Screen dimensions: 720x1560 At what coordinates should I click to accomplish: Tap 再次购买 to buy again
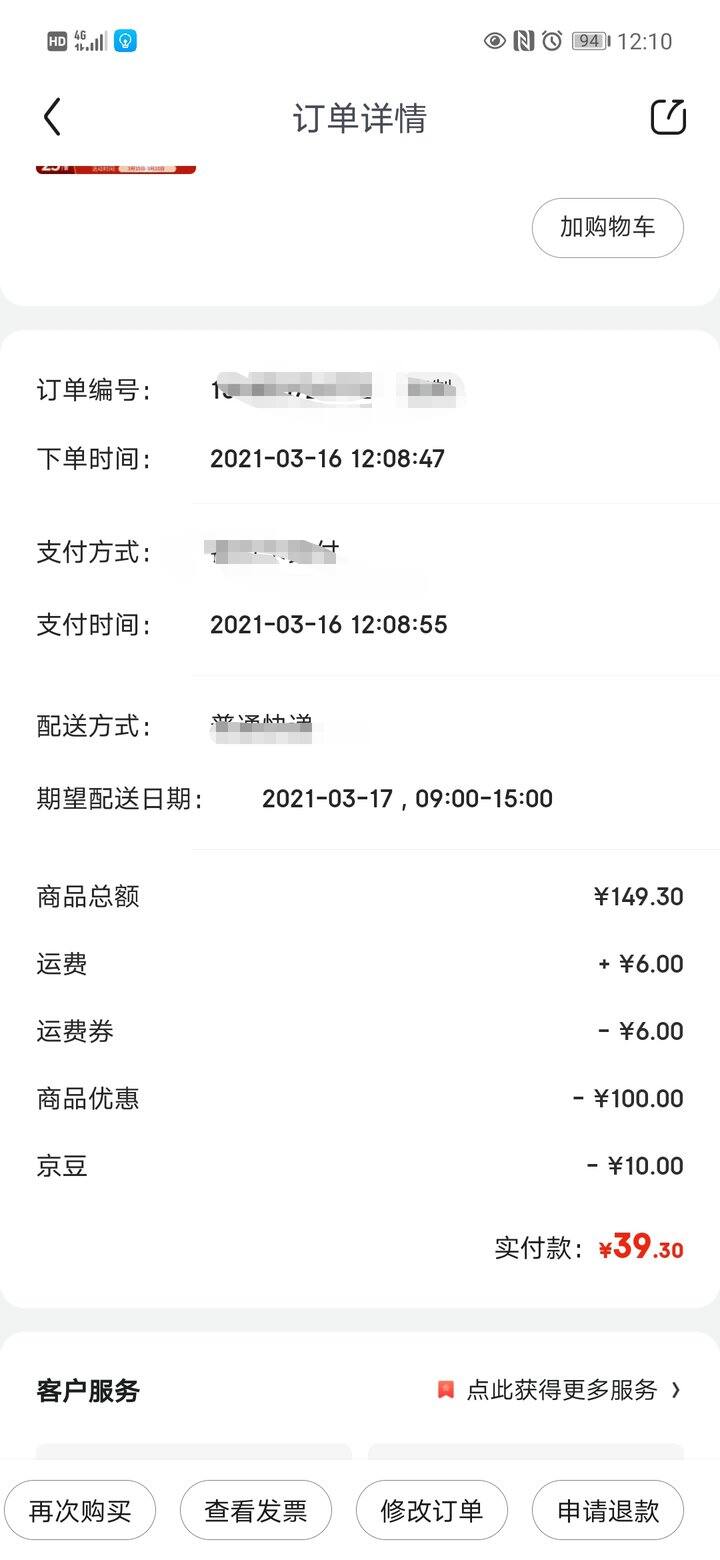pos(80,1510)
